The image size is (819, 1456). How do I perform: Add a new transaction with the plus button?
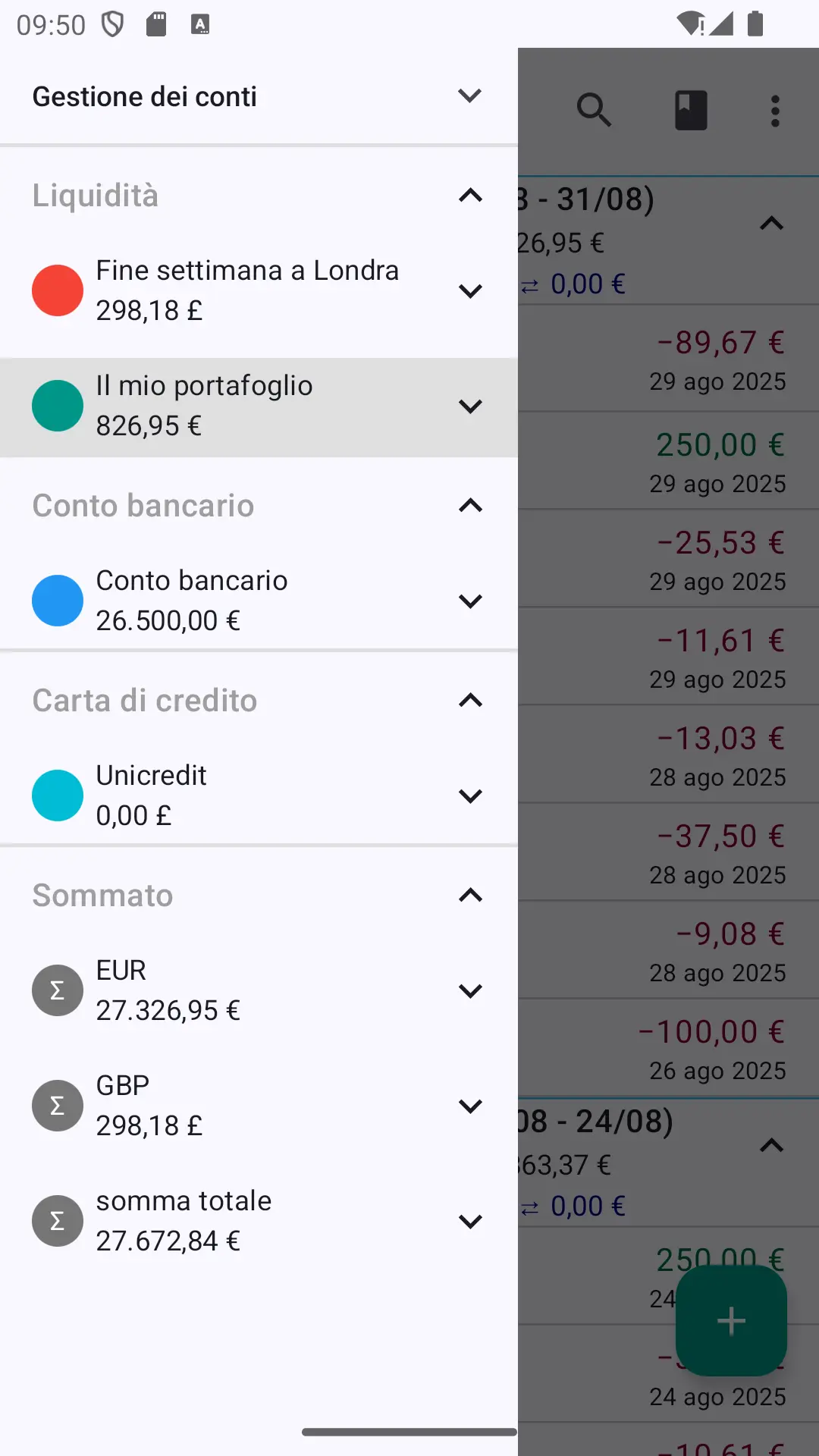coord(731,1320)
